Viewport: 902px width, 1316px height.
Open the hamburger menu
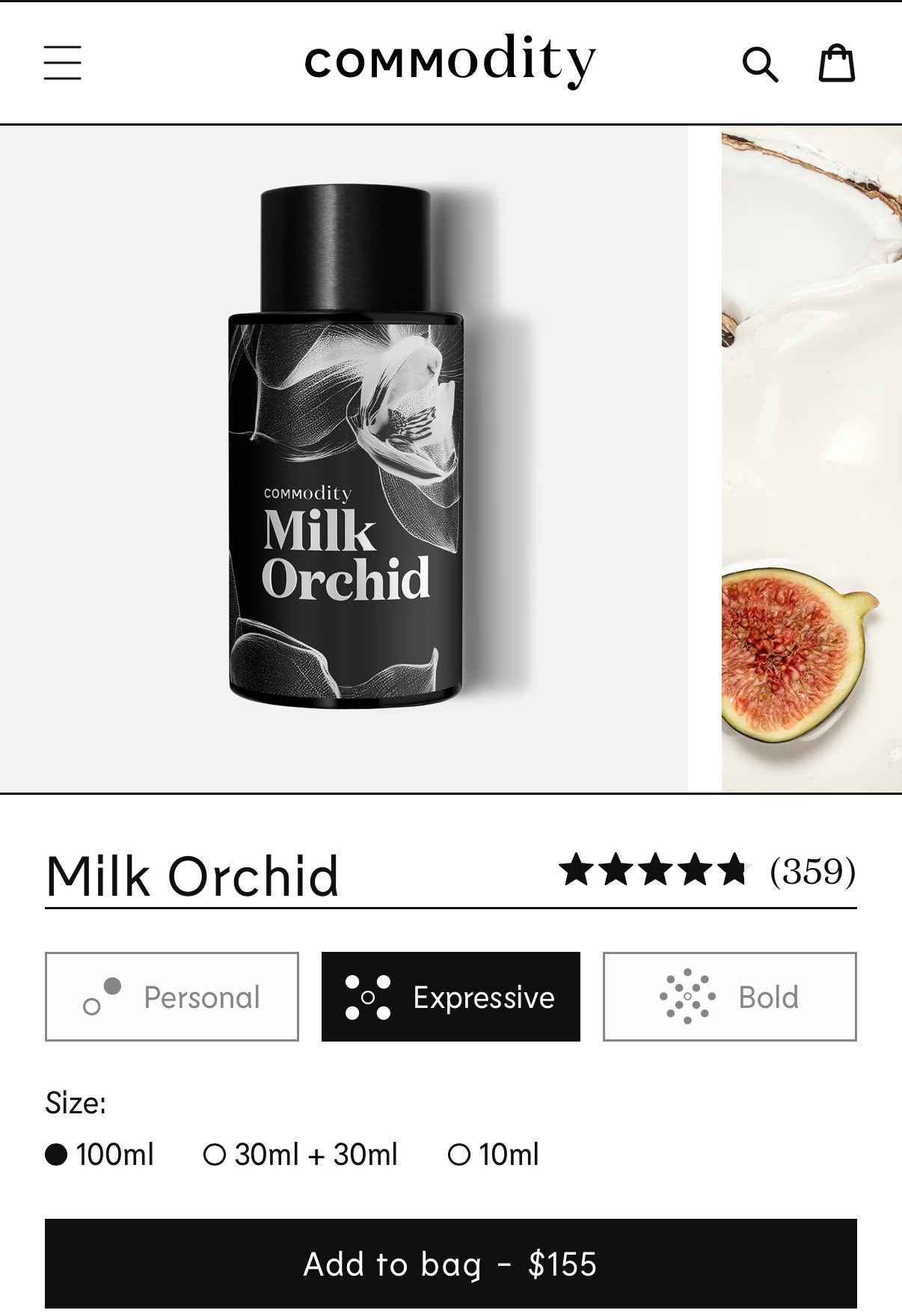[62, 62]
